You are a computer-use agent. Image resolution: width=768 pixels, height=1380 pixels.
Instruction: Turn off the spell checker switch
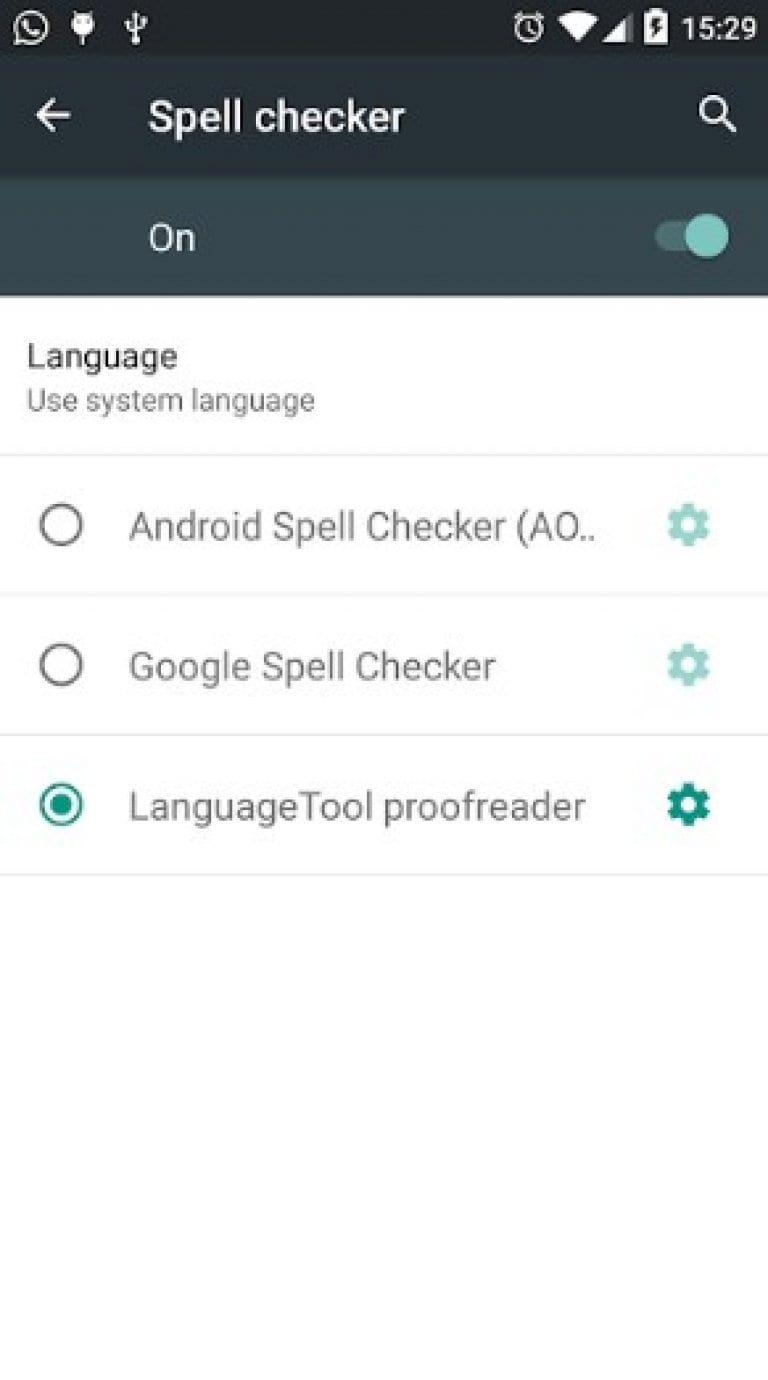(690, 237)
